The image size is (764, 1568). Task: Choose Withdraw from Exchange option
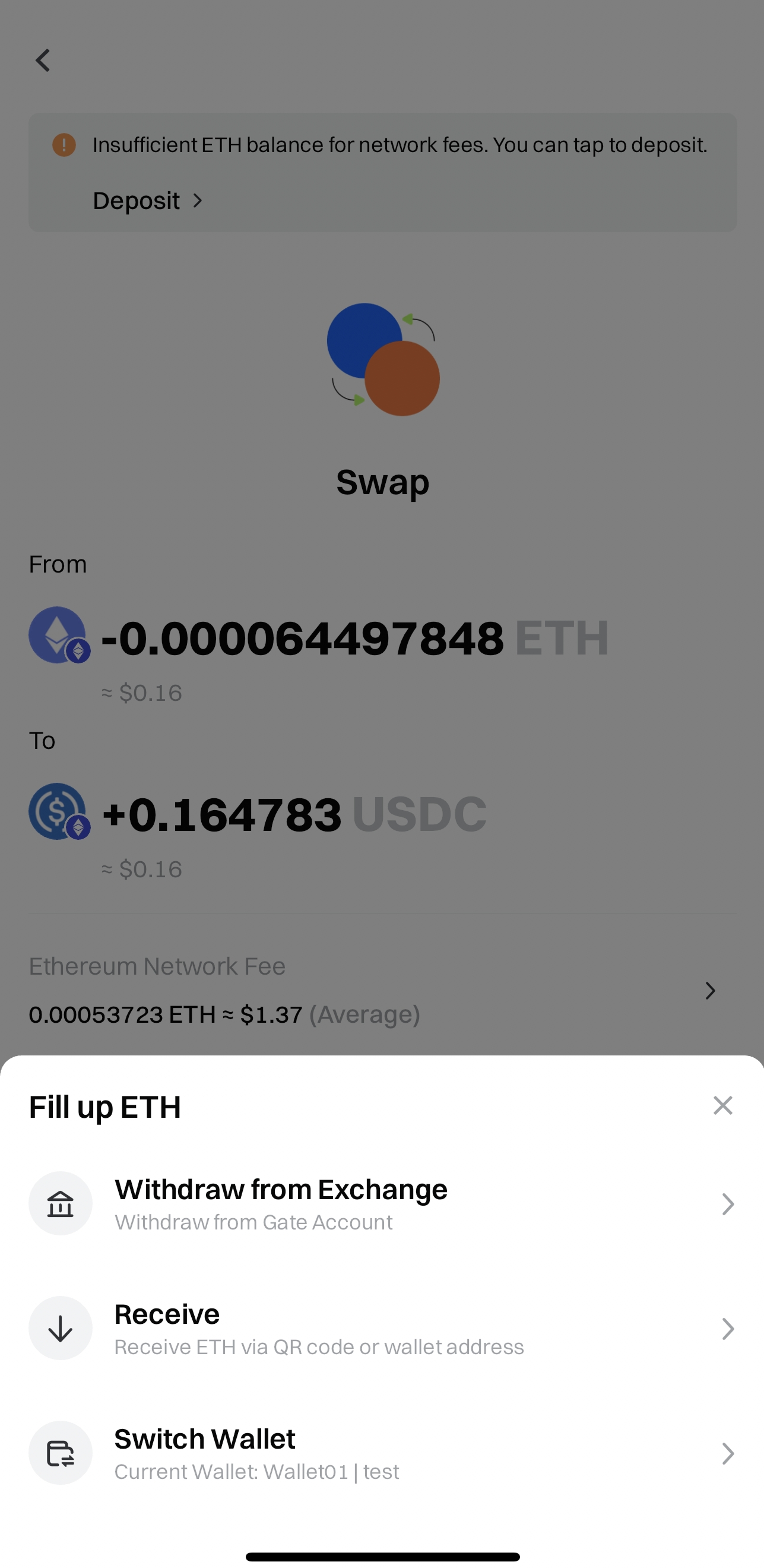pyautogui.click(x=382, y=1203)
